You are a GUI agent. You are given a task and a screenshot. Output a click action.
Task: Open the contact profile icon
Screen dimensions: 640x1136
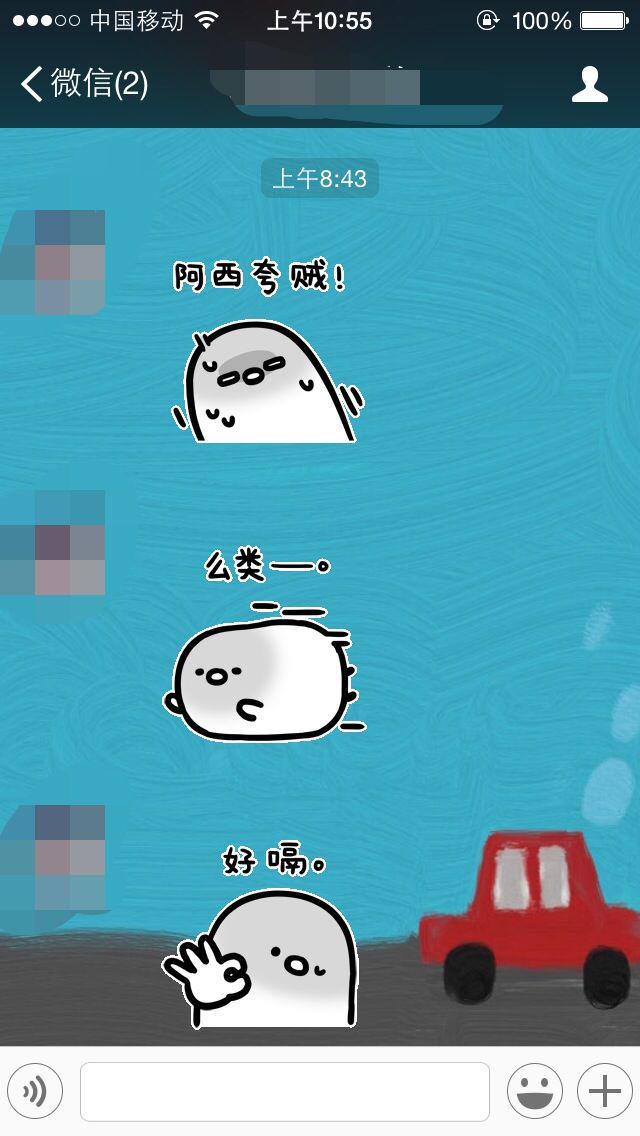pyautogui.click(x=589, y=85)
